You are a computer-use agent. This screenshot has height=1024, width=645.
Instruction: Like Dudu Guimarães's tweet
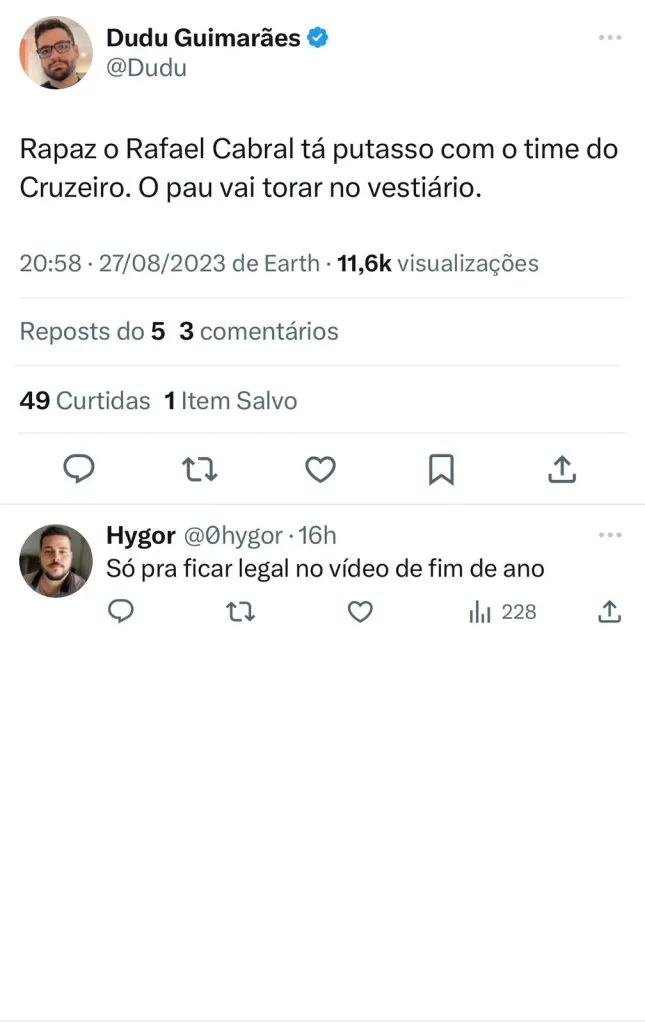click(x=320, y=469)
